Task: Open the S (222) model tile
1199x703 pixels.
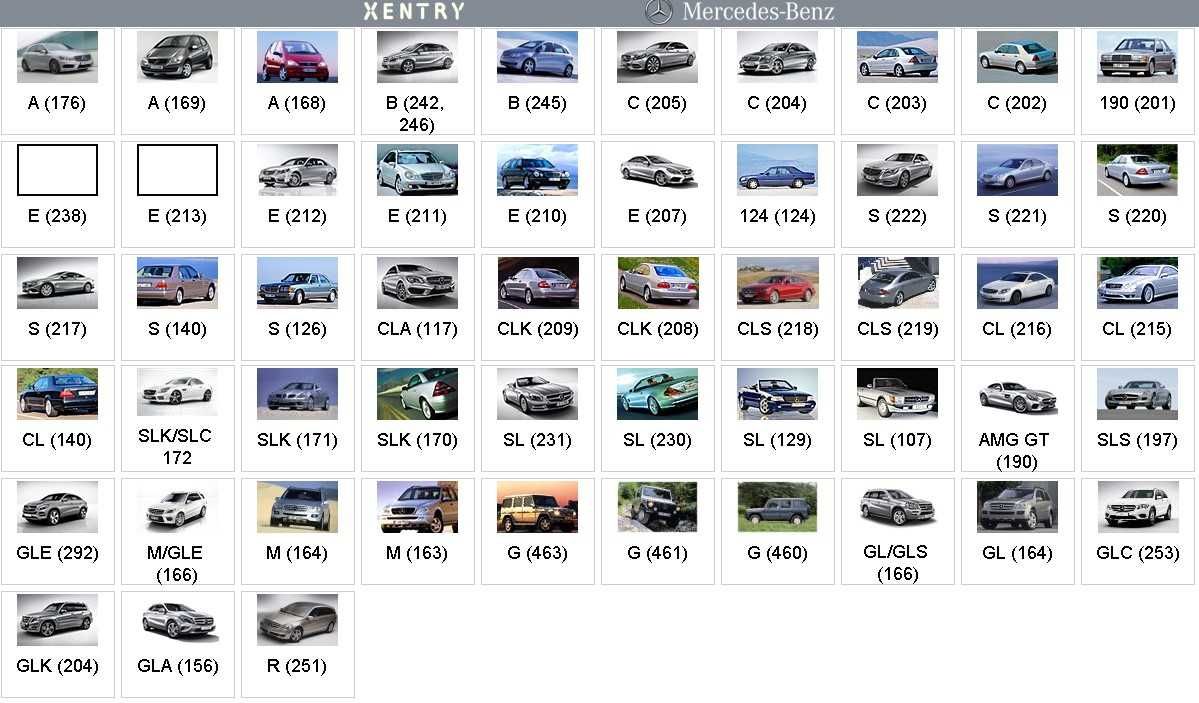Action: pos(897,193)
